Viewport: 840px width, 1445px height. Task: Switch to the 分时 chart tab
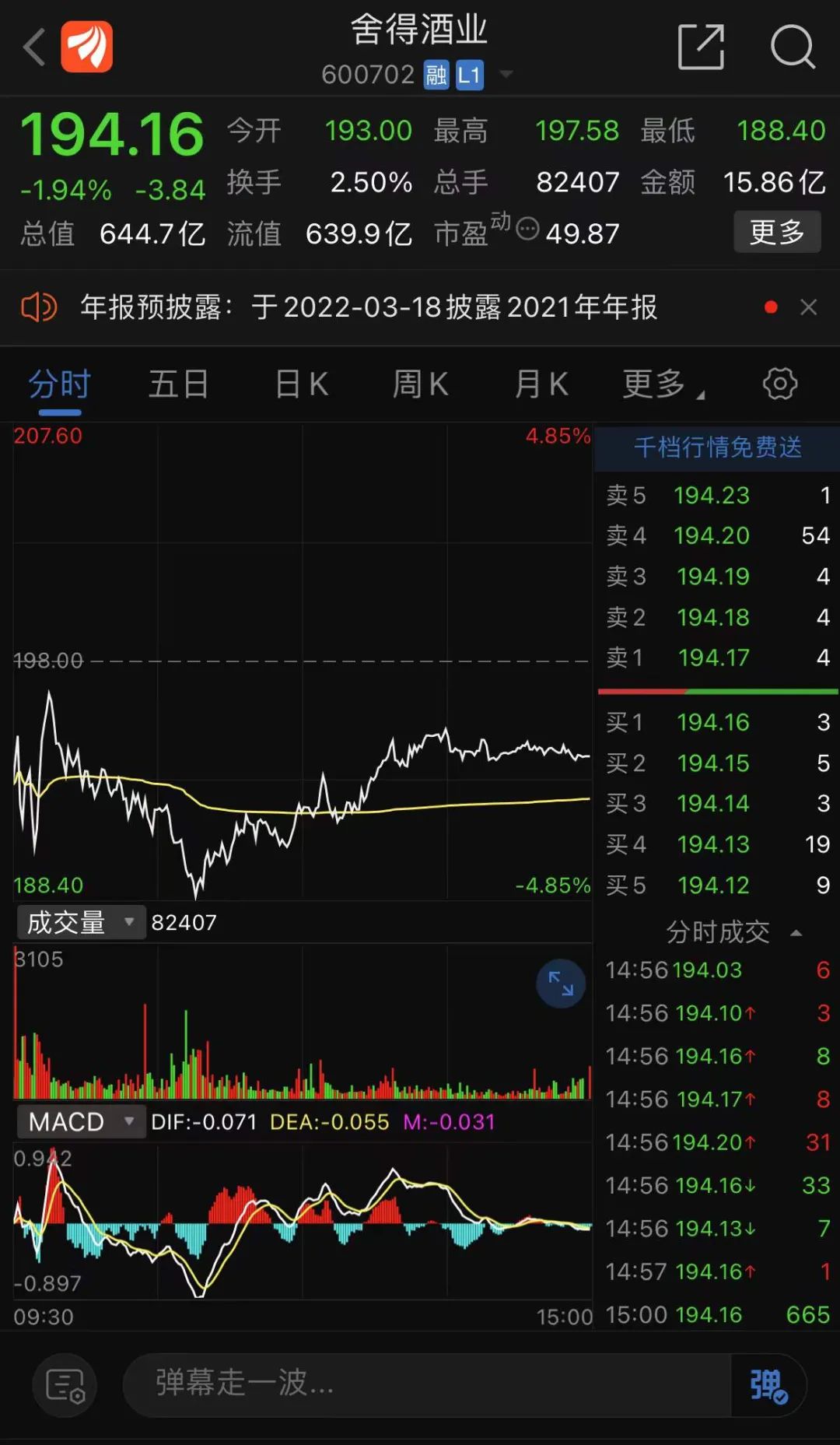[58, 383]
